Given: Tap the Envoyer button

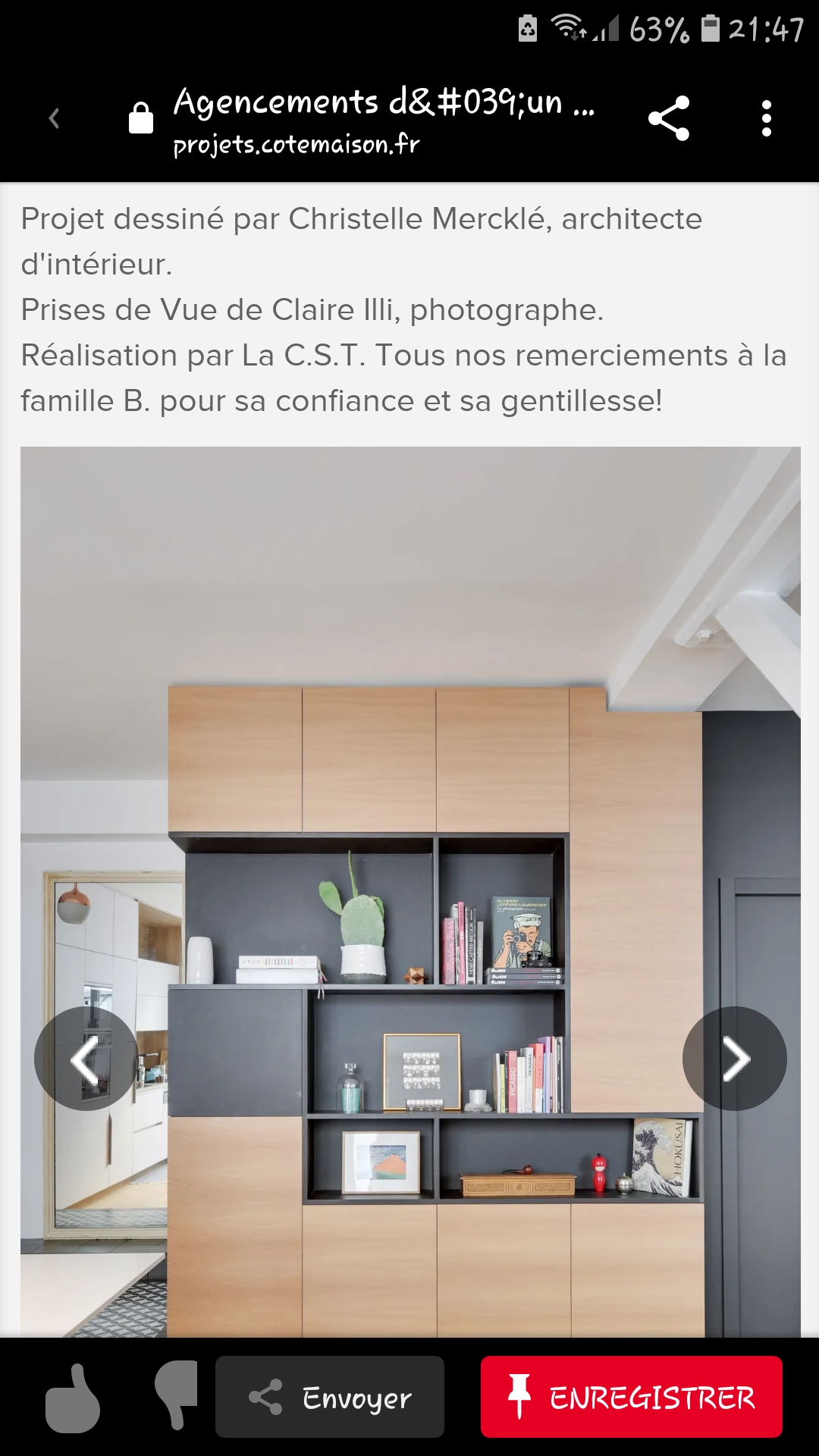Looking at the screenshot, I should (330, 1397).
